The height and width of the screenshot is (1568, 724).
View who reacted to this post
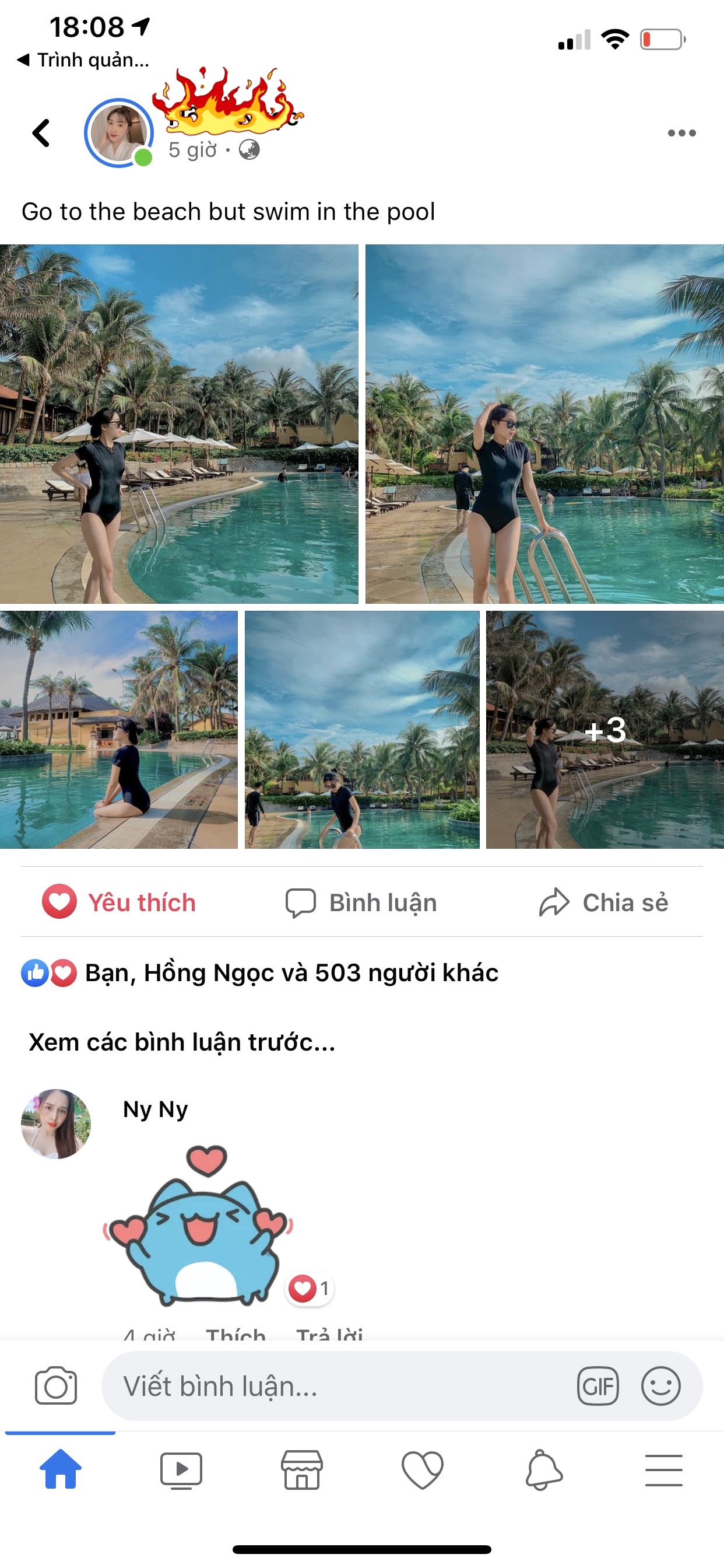[291, 972]
